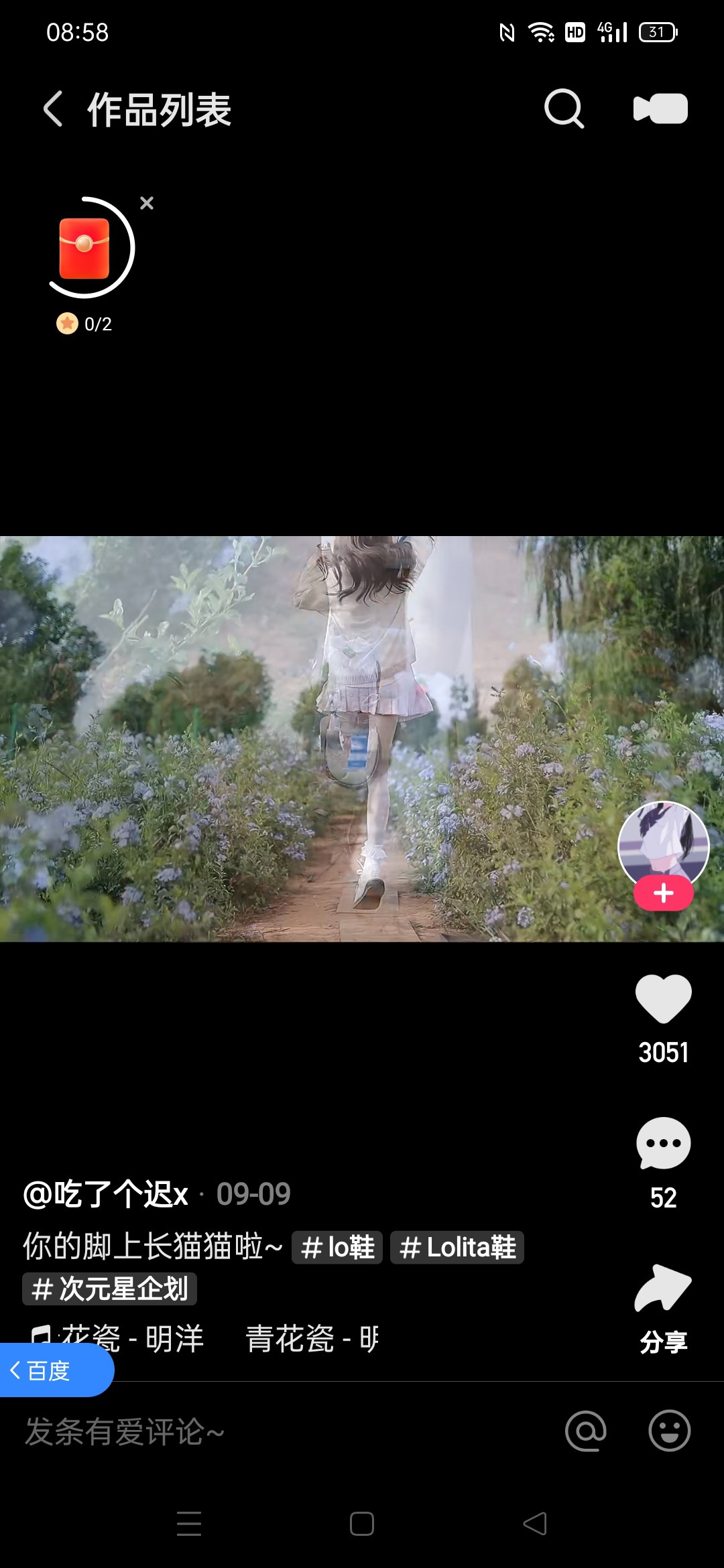Mention someone with the @ icon
724x1568 pixels.
(x=585, y=1431)
